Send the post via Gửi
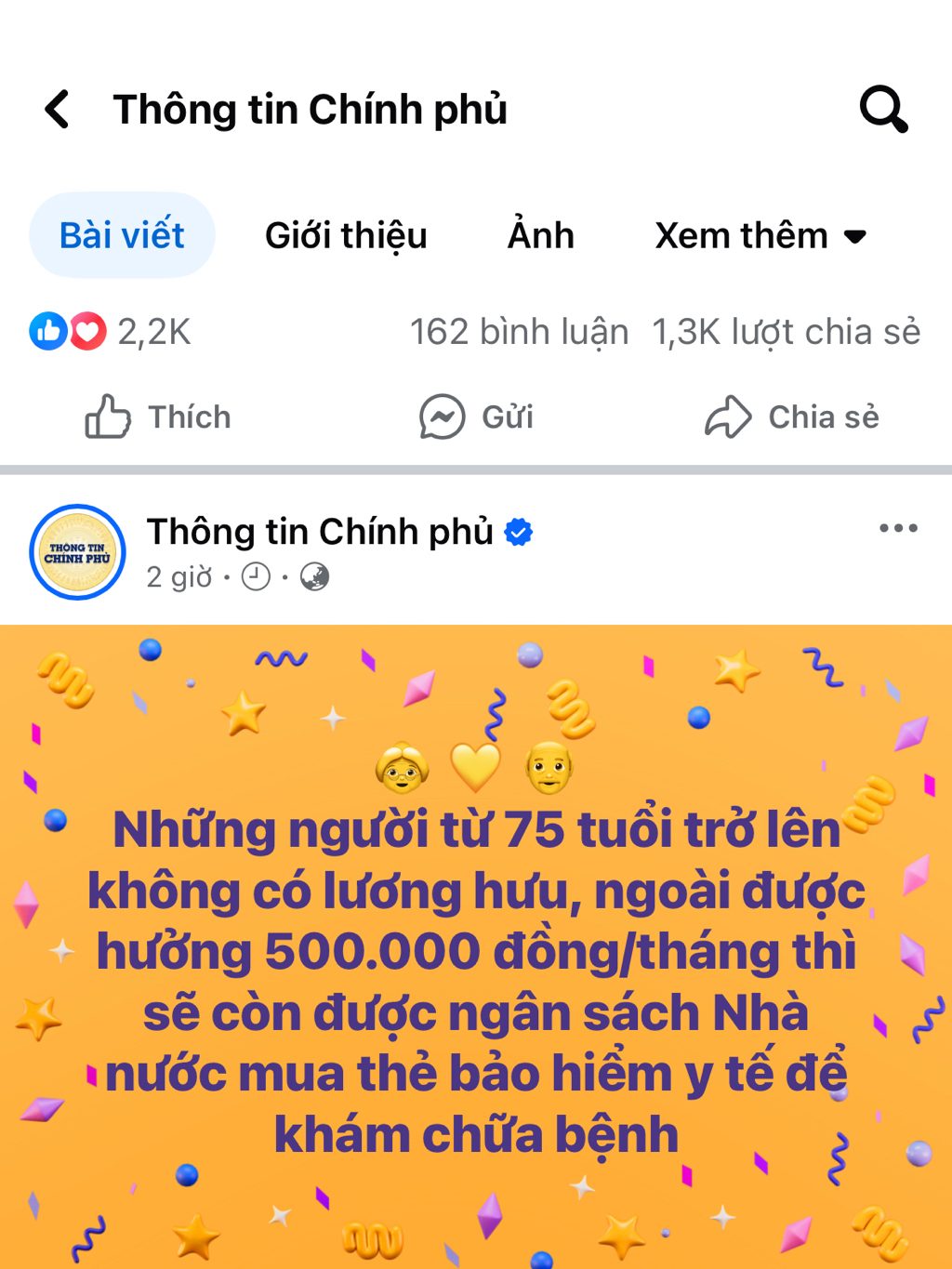This screenshot has width=952, height=1269. (476, 416)
